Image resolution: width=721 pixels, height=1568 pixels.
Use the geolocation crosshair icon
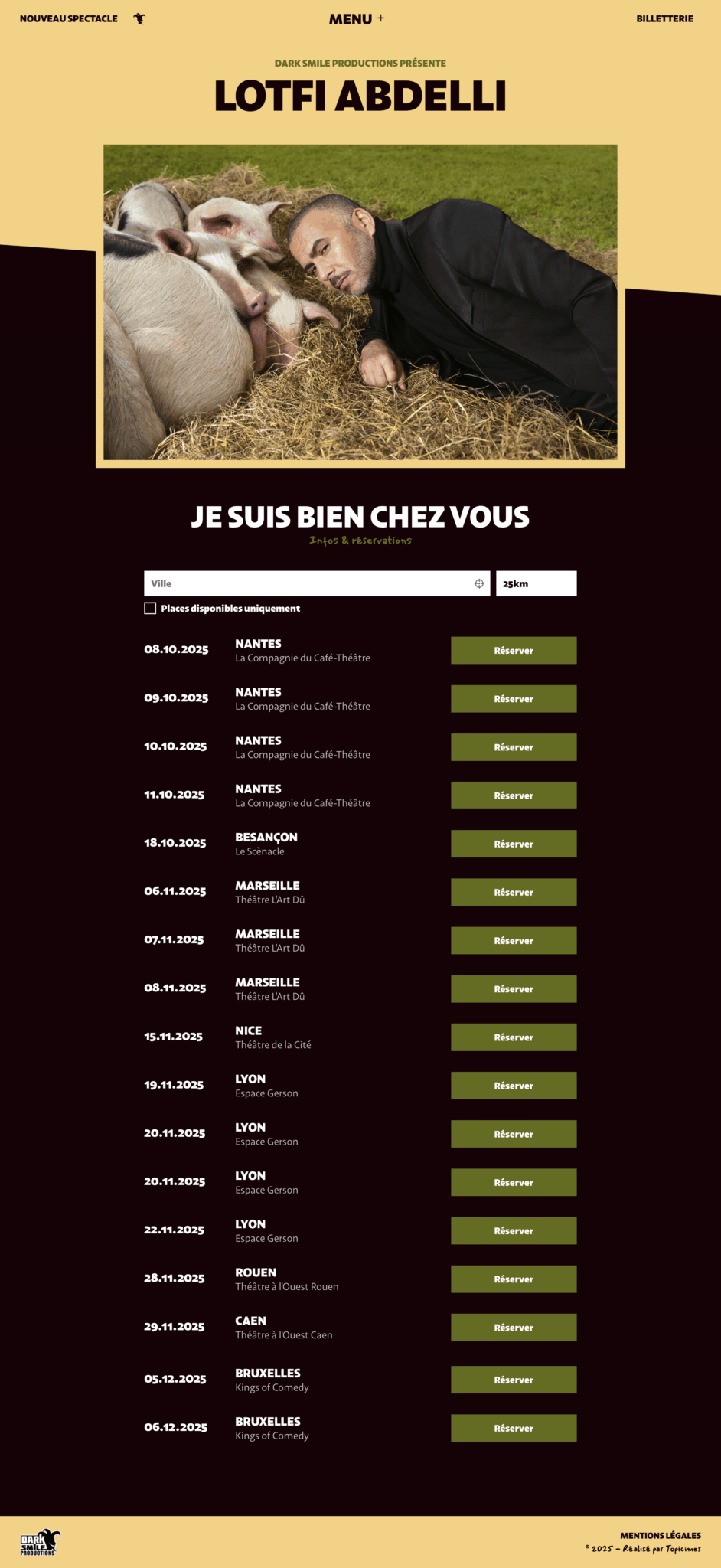point(479,583)
